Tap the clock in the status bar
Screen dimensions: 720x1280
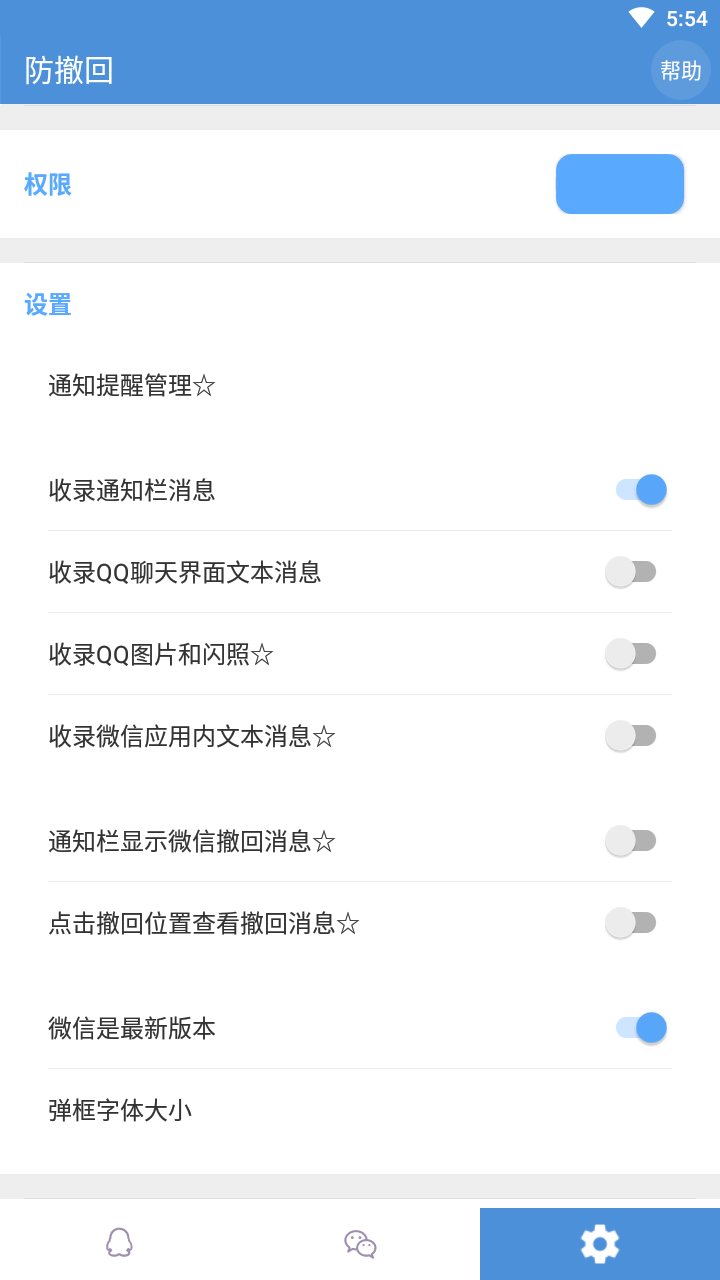pyautogui.click(x=684, y=17)
